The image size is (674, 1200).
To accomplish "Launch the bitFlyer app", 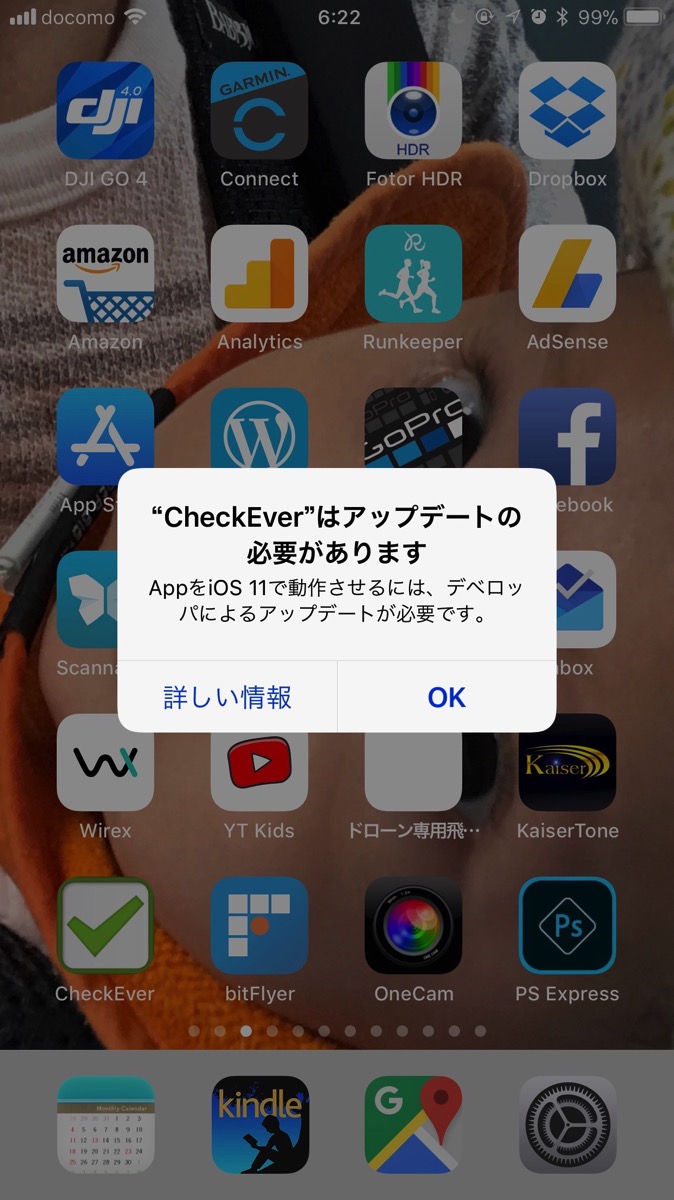I will (x=259, y=926).
